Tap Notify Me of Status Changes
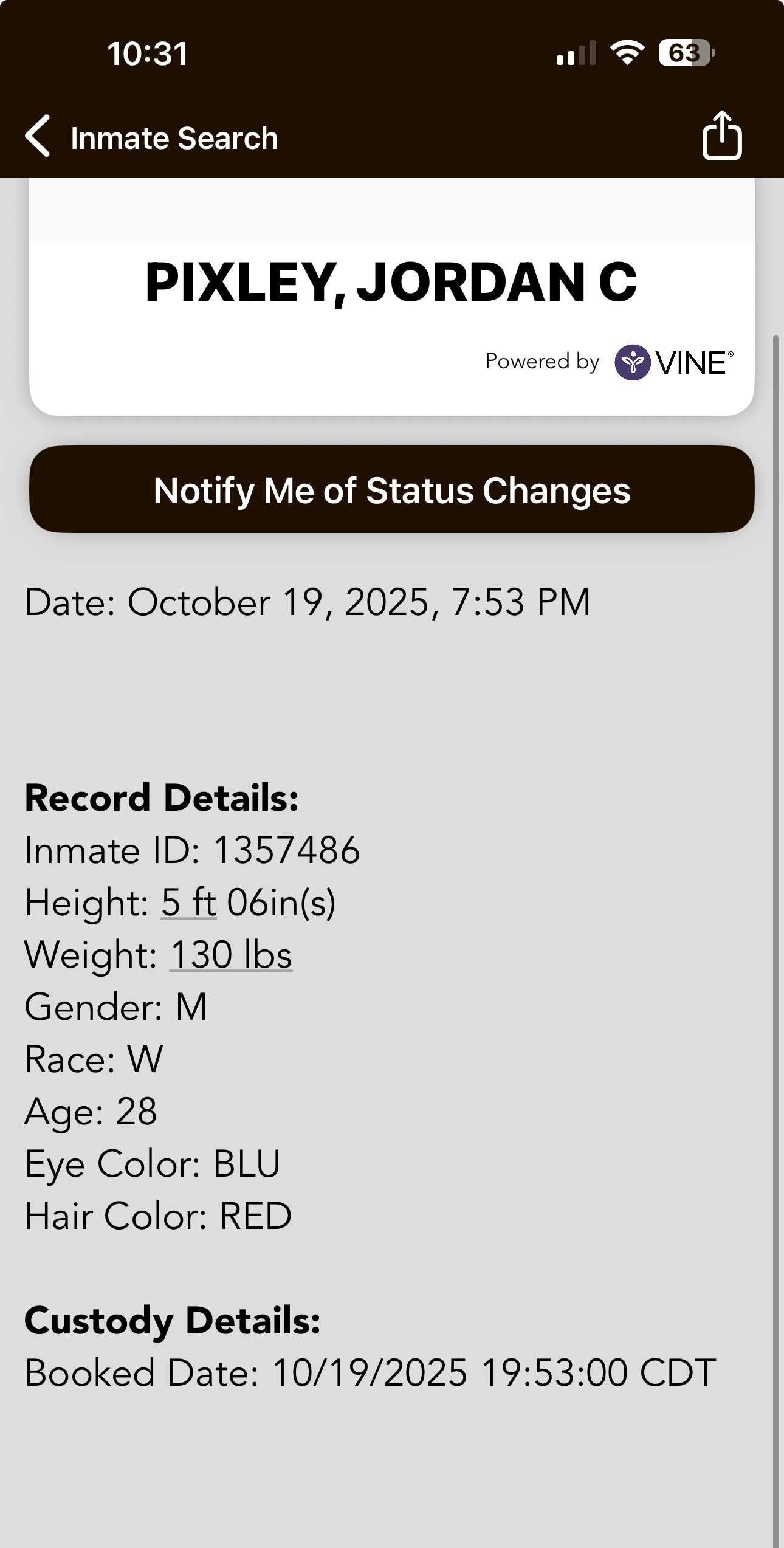Viewport: 784px width, 1548px height. (x=392, y=490)
